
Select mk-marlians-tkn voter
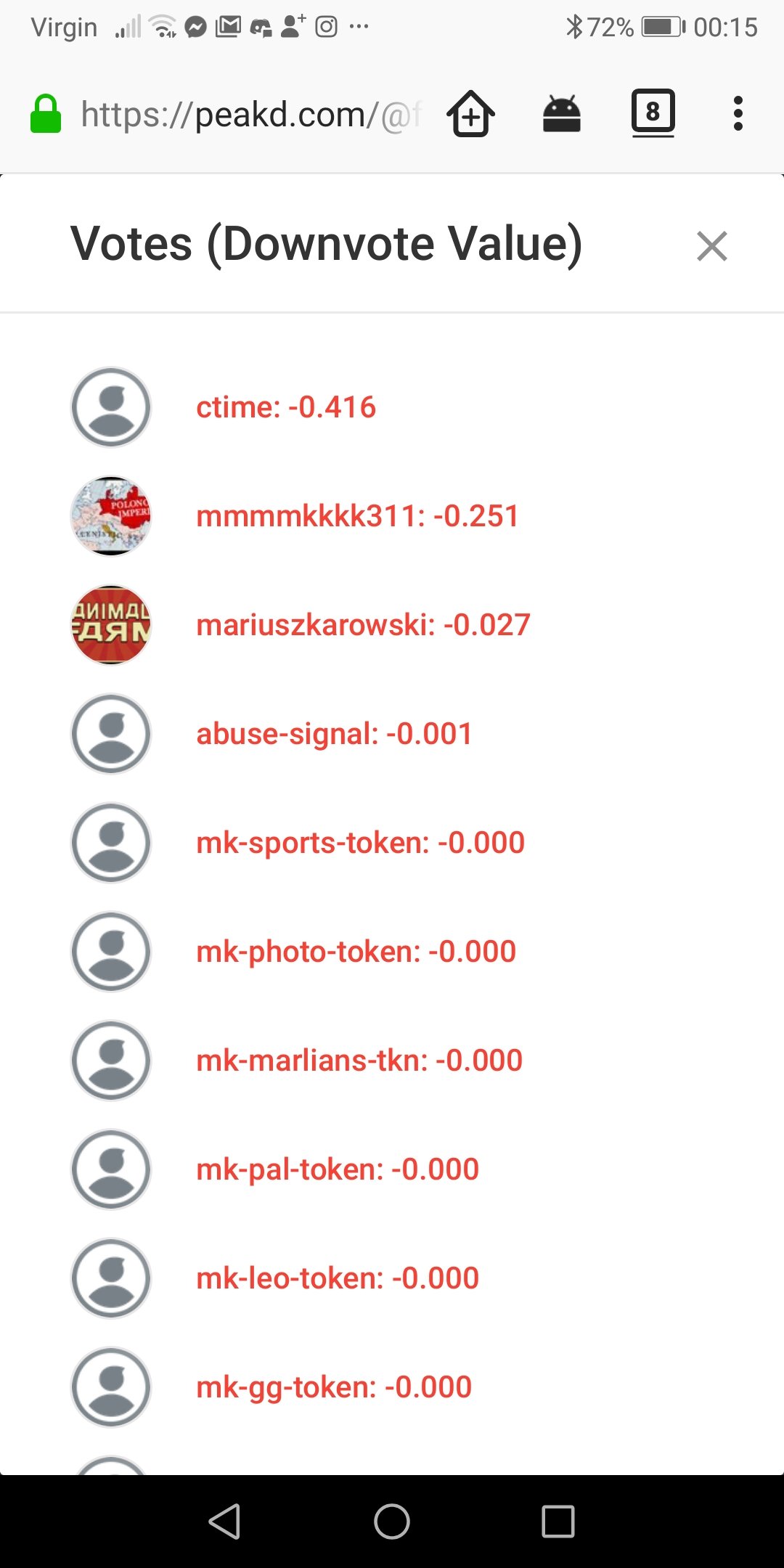[359, 1061]
